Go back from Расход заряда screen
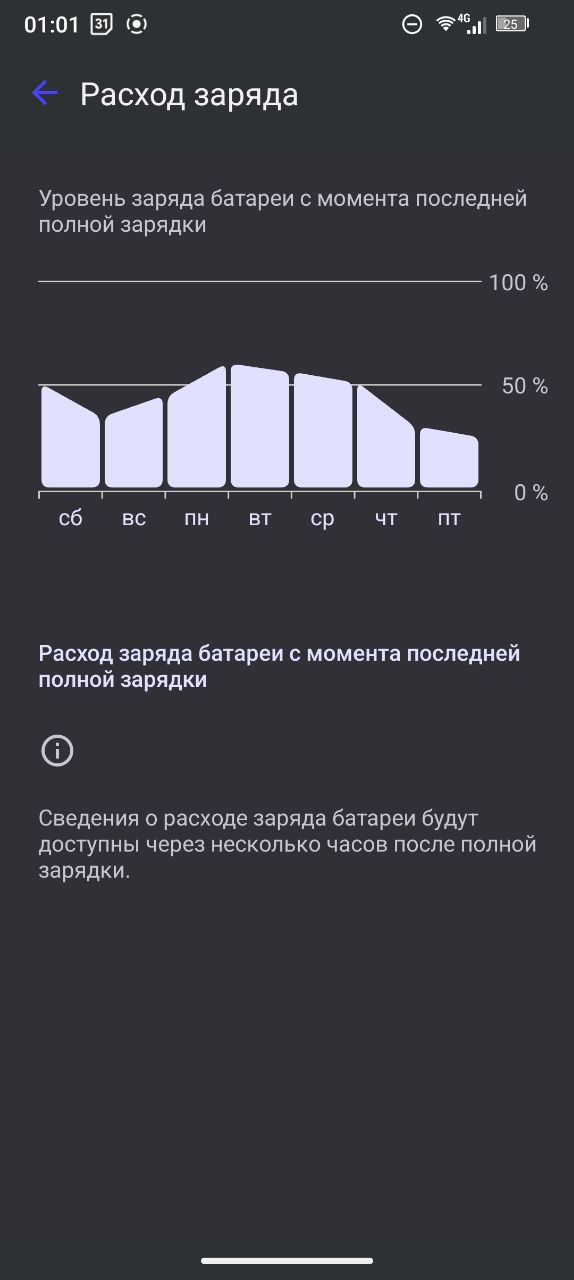574x1280 pixels. click(x=45, y=94)
